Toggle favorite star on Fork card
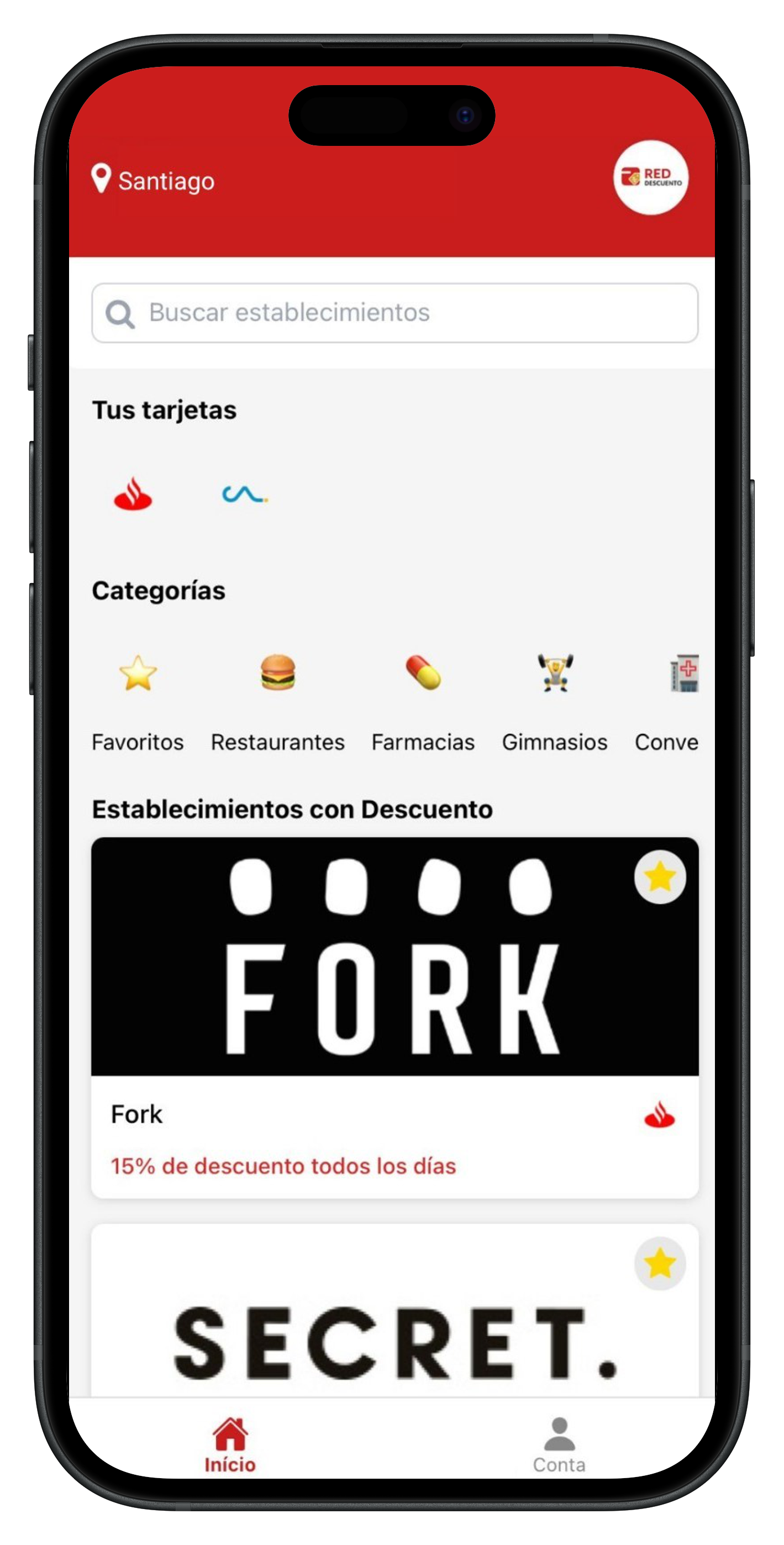 [x=660, y=877]
